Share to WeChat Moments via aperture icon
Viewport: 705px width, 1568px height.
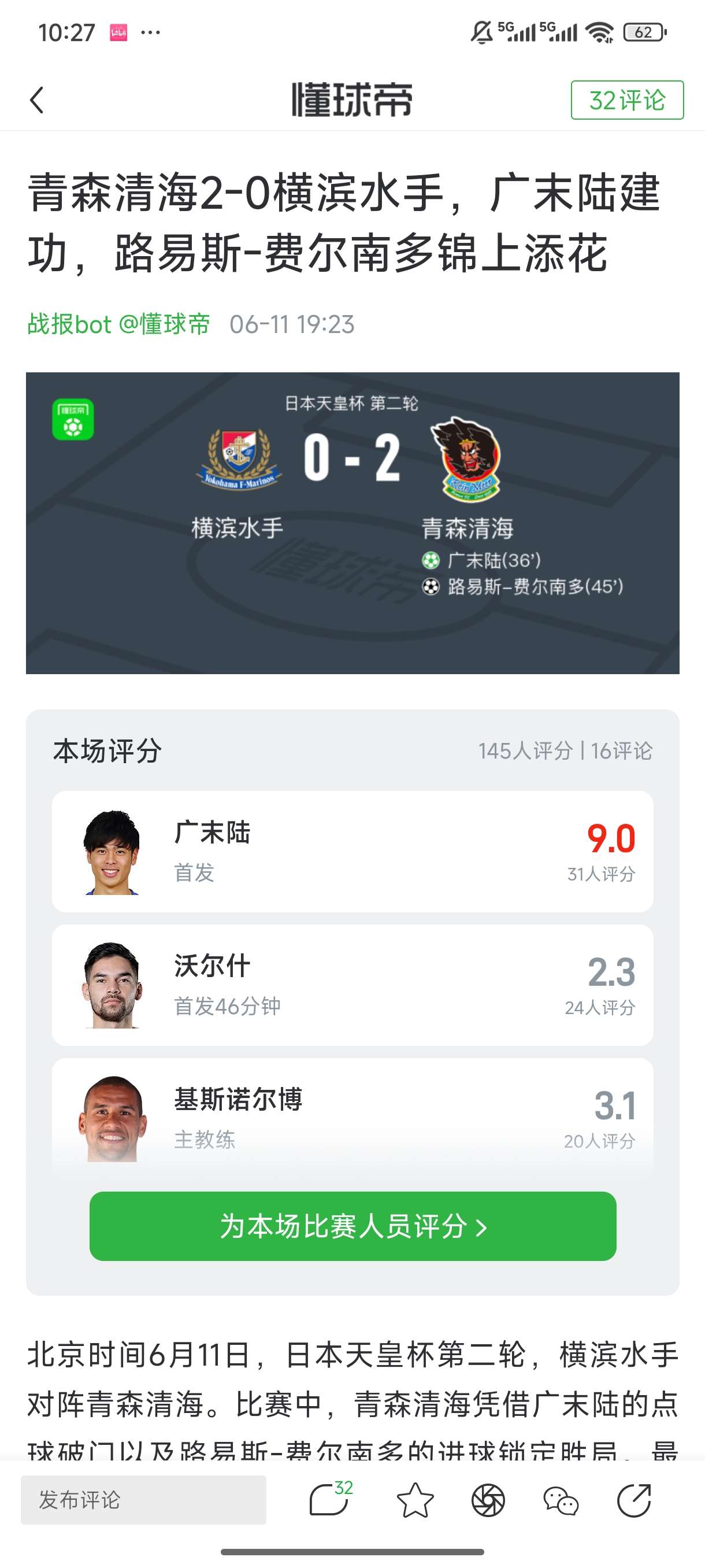tap(488, 1500)
